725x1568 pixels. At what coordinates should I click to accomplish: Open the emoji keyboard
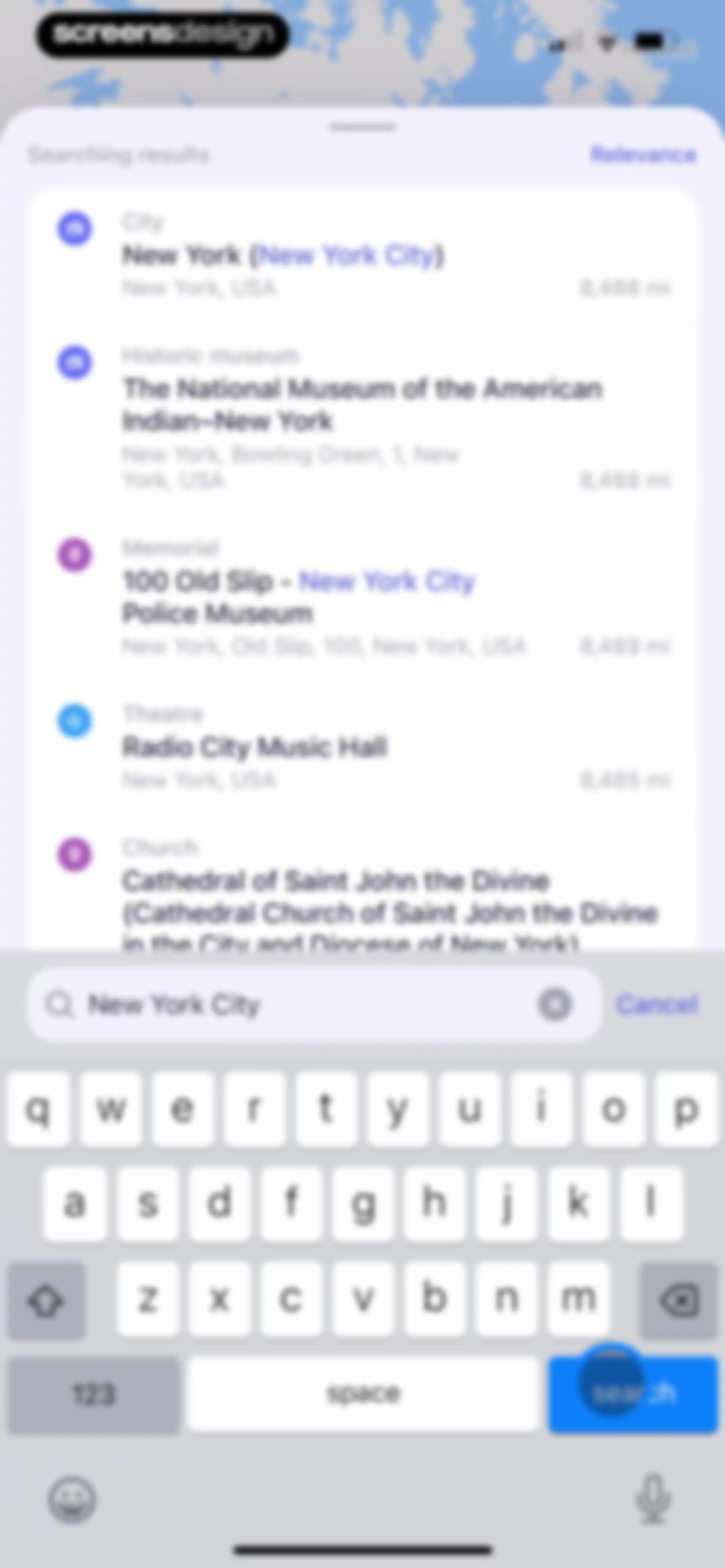[72, 1498]
